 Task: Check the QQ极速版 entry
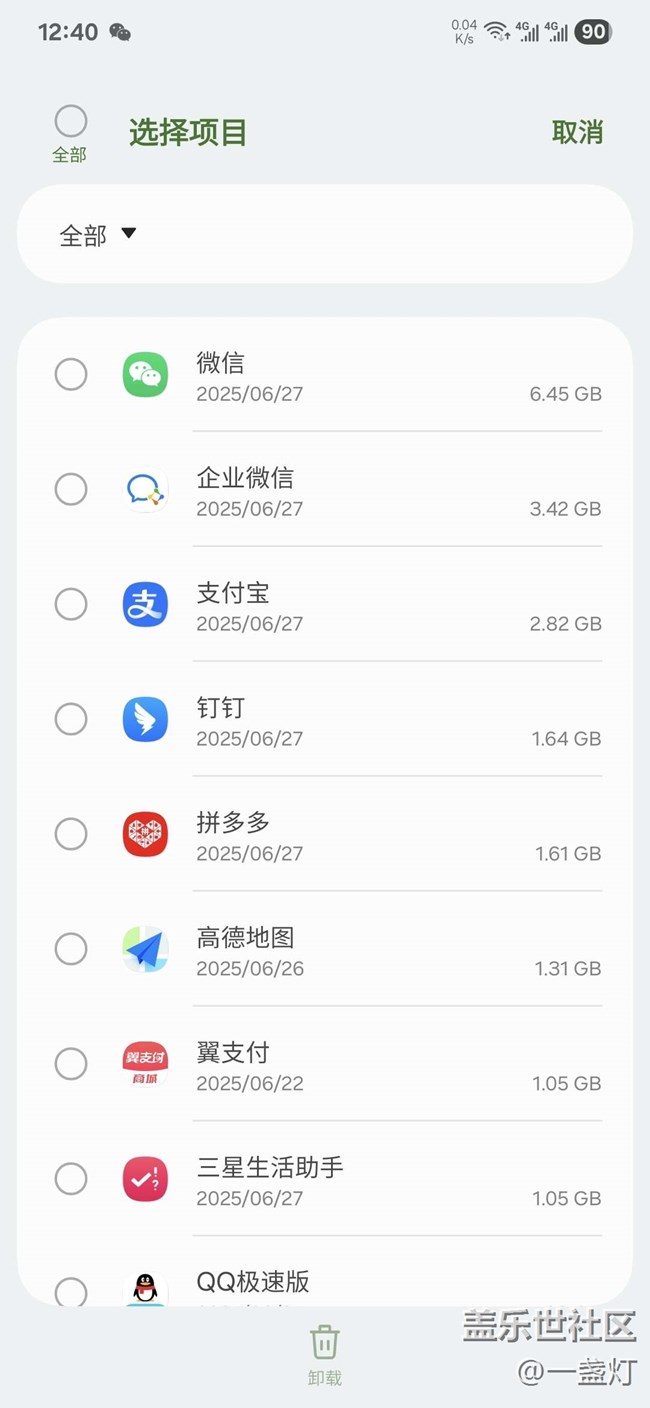point(71,1292)
